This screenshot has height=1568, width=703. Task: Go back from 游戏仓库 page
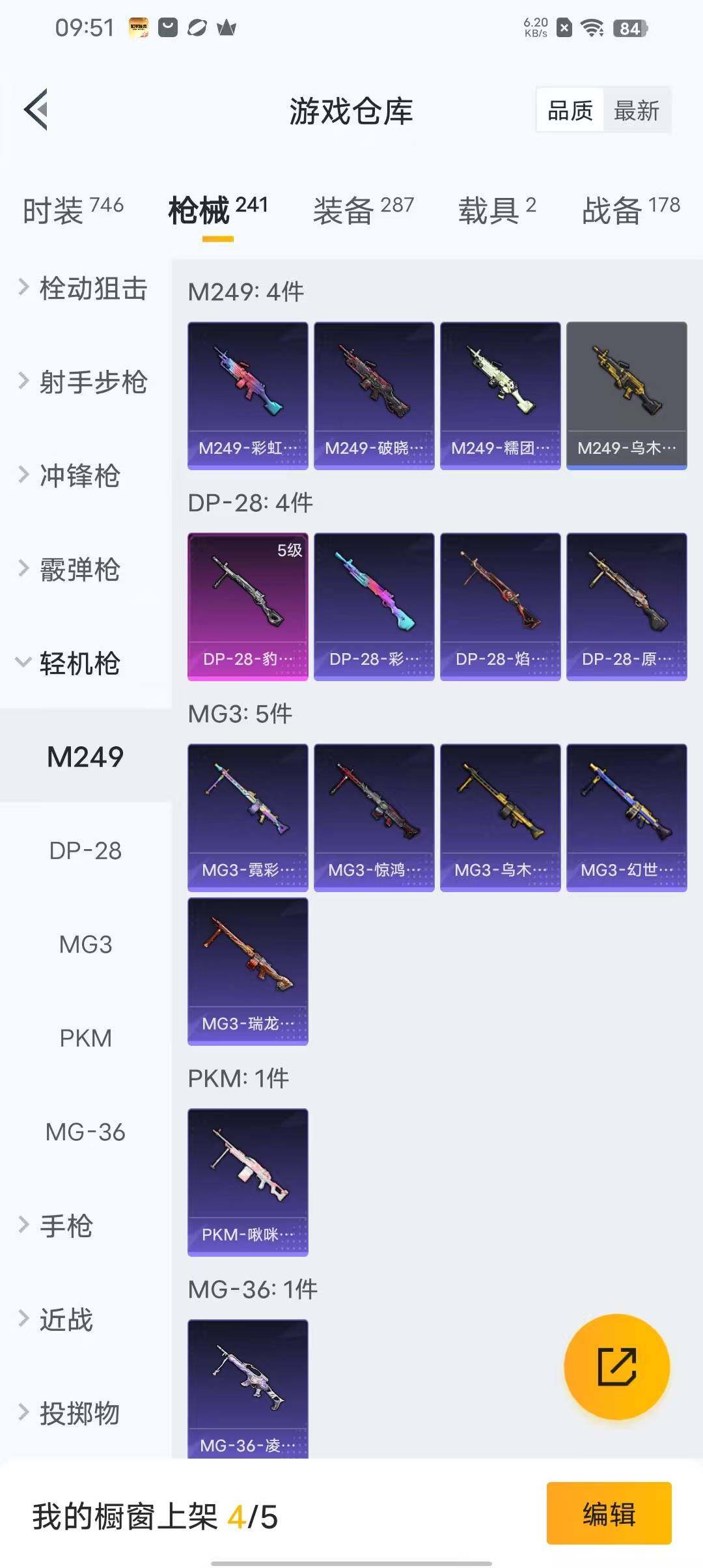point(36,109)
